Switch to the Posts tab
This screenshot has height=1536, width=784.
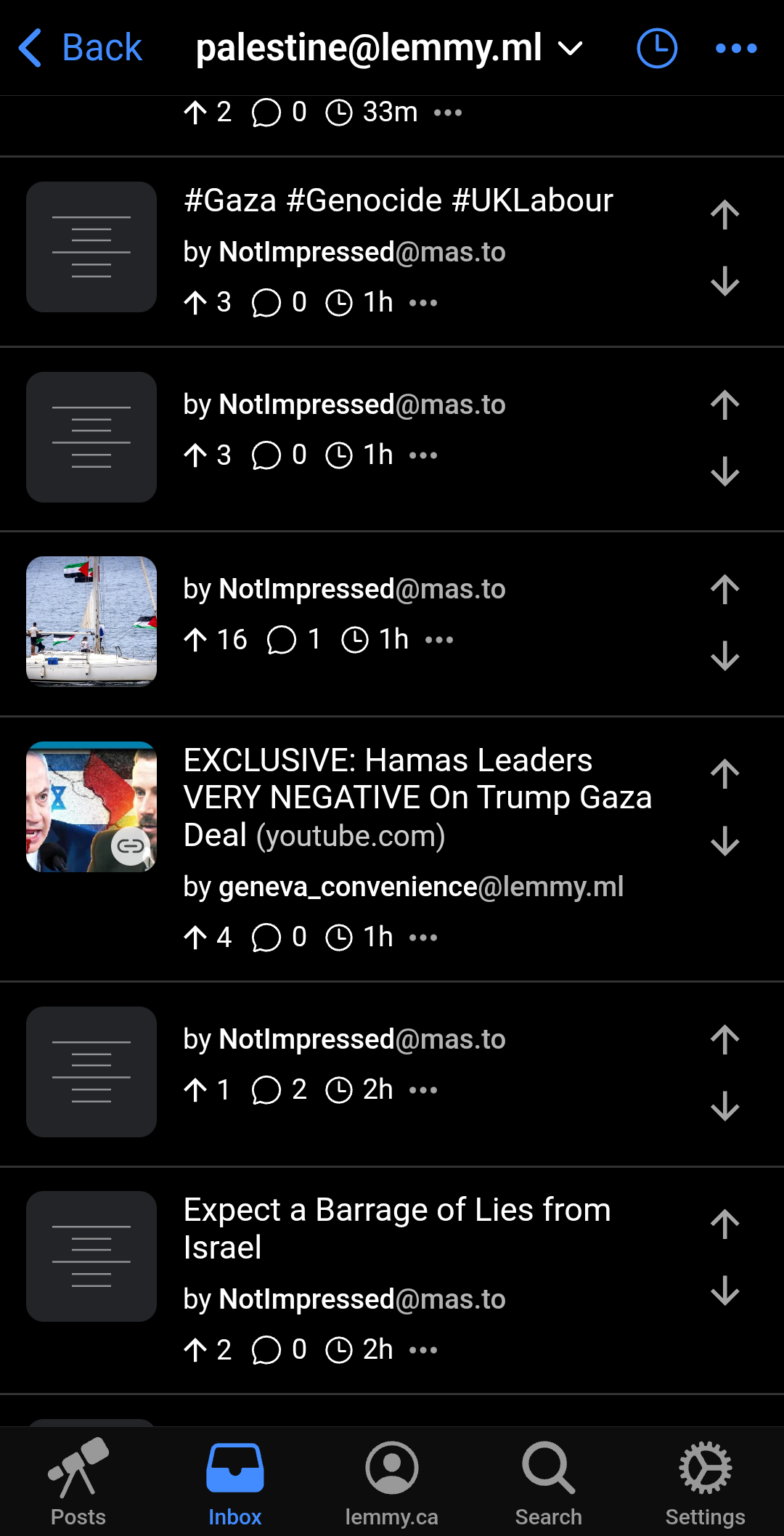(78, 1482)
